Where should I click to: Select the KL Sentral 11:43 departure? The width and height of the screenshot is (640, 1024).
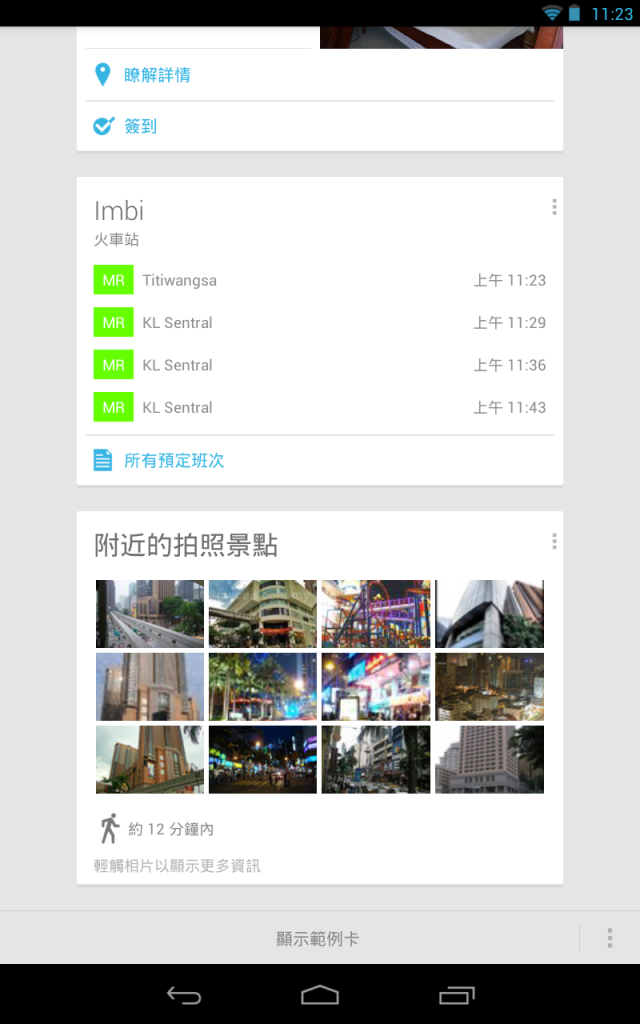(x=319, y=407)
